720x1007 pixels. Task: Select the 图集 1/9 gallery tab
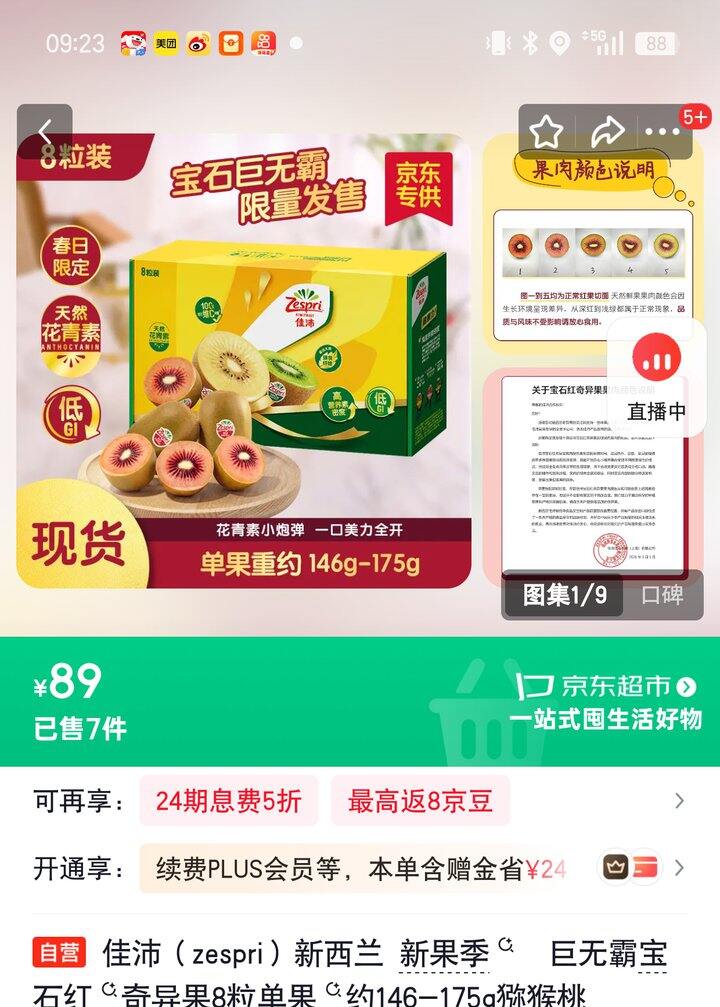click(565, 595)
